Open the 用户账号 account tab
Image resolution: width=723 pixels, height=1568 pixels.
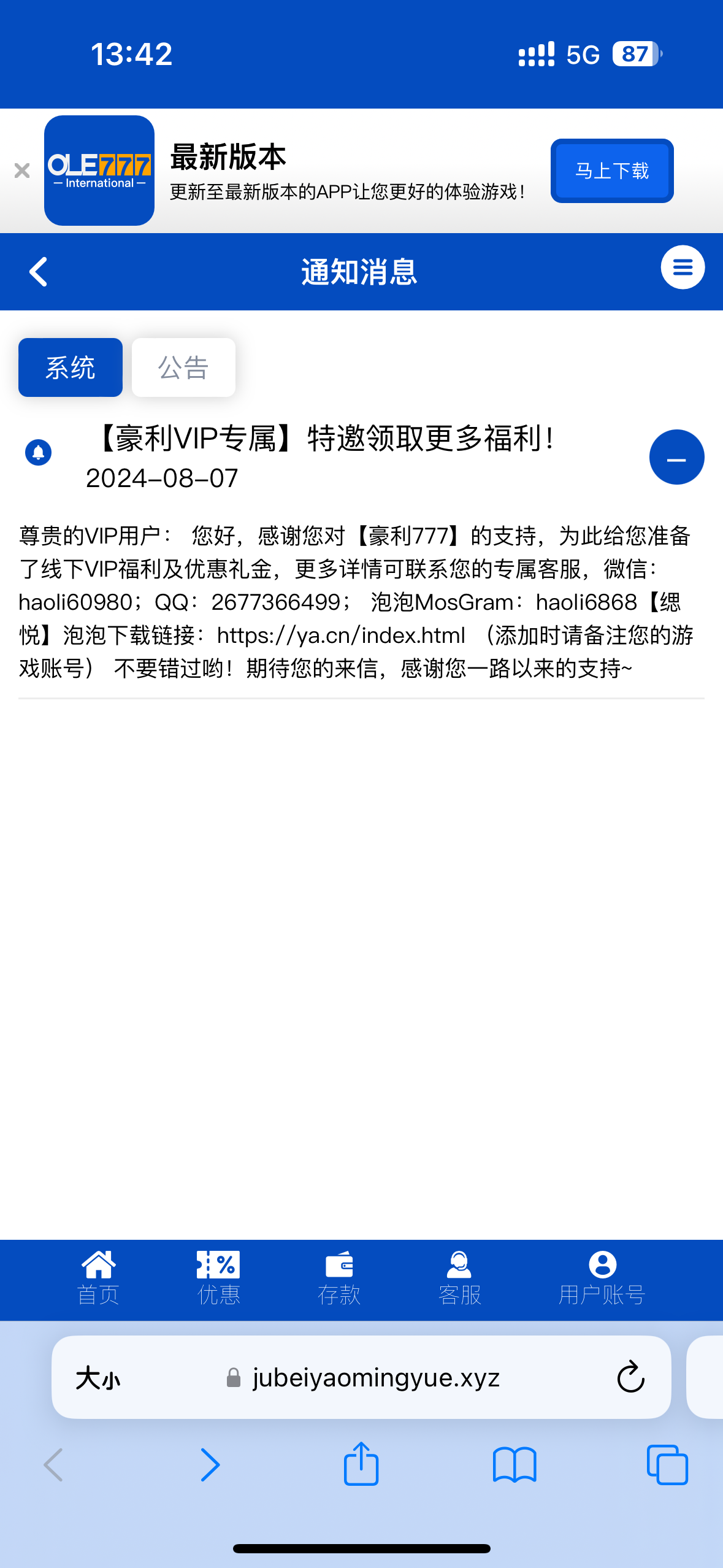[602, 1278]
